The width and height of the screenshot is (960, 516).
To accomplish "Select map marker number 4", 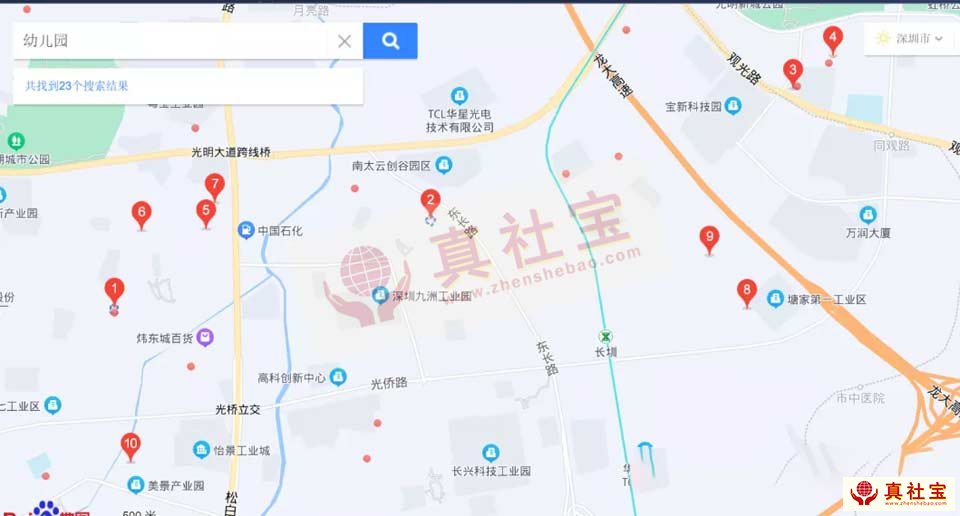I will pyautogui.click(x=832, y=39).
